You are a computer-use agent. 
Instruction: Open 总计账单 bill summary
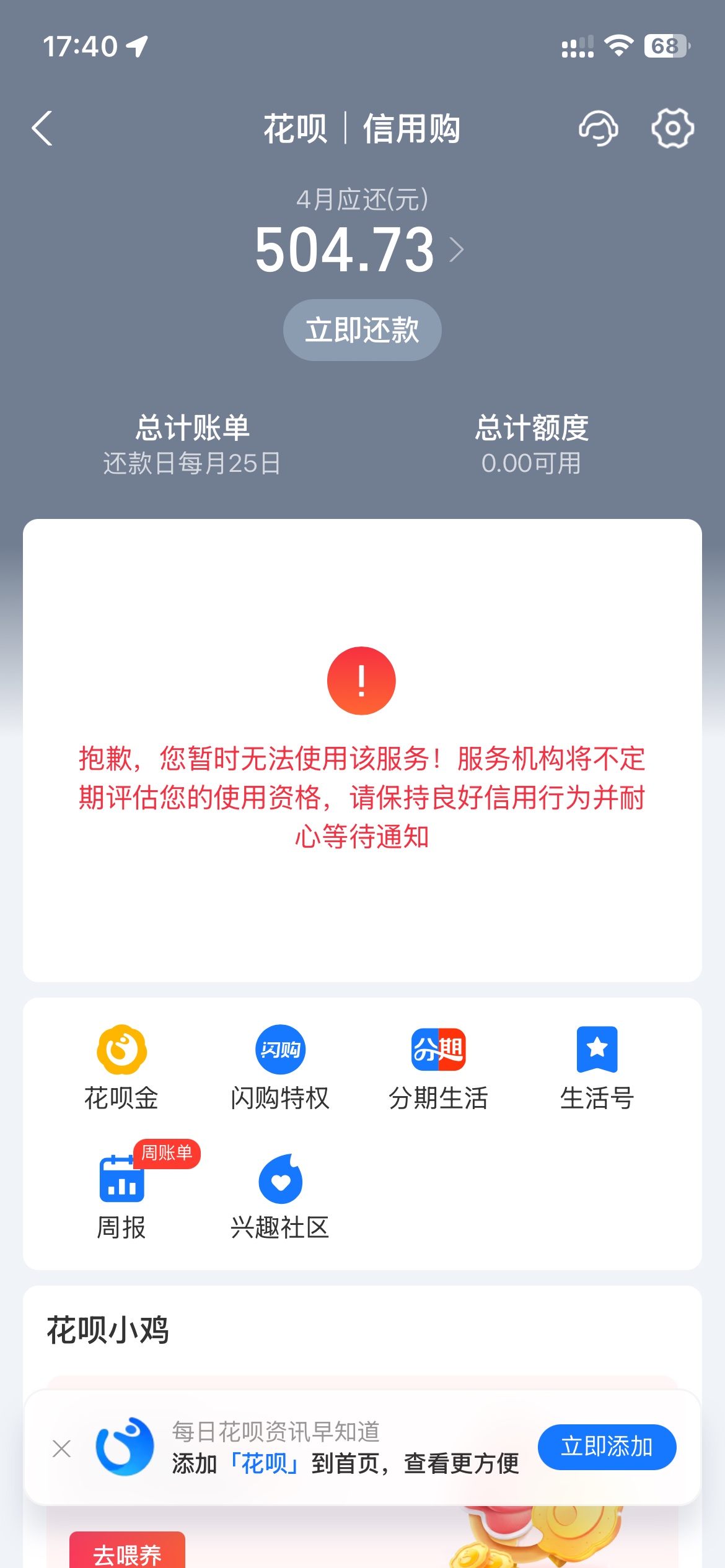point(192,445)
